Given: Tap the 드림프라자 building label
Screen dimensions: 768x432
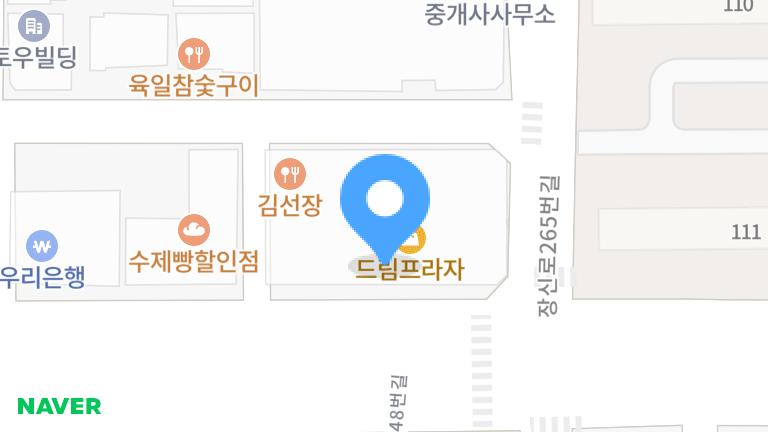Looking at the screenshot, I should click(x=410, y=270).
